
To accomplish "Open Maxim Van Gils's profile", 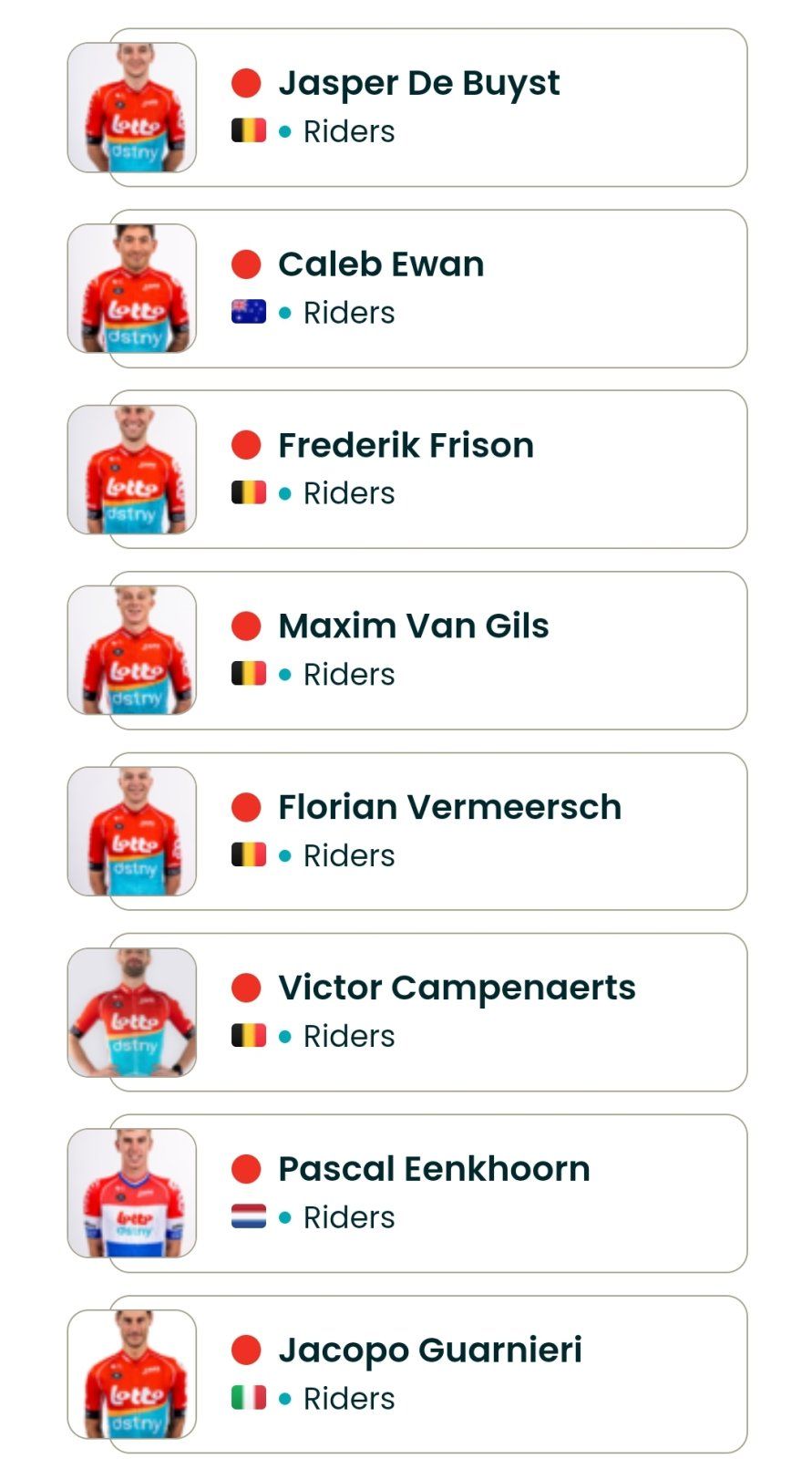I will point(414,626).
